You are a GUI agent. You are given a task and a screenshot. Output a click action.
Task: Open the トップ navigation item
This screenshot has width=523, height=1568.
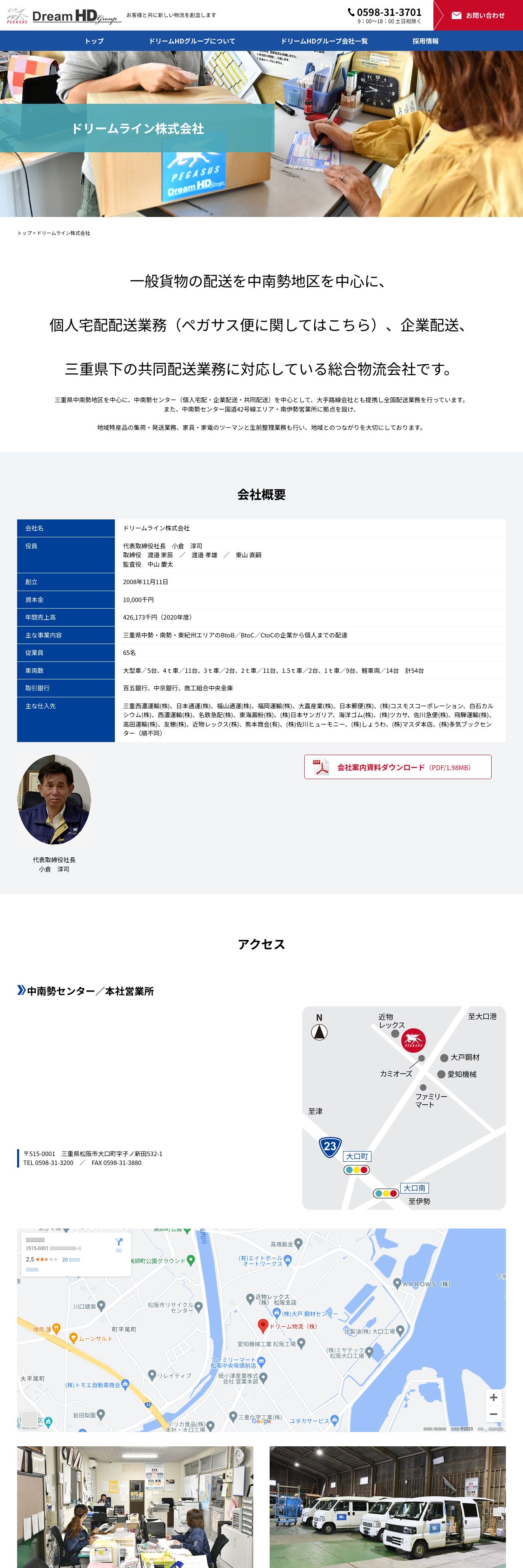tap(94, 41)
